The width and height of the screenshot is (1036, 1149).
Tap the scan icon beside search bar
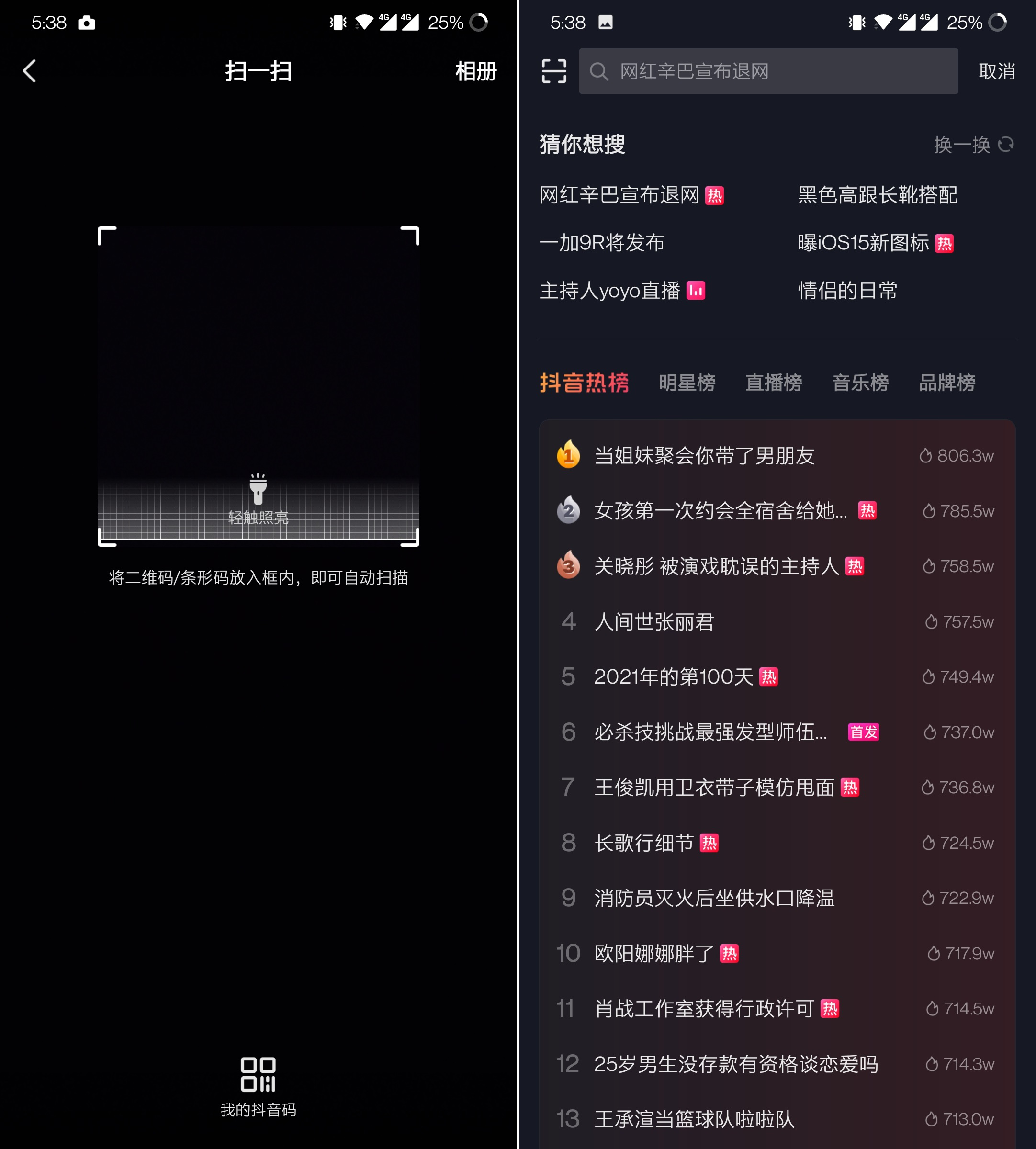click(554, 71)
